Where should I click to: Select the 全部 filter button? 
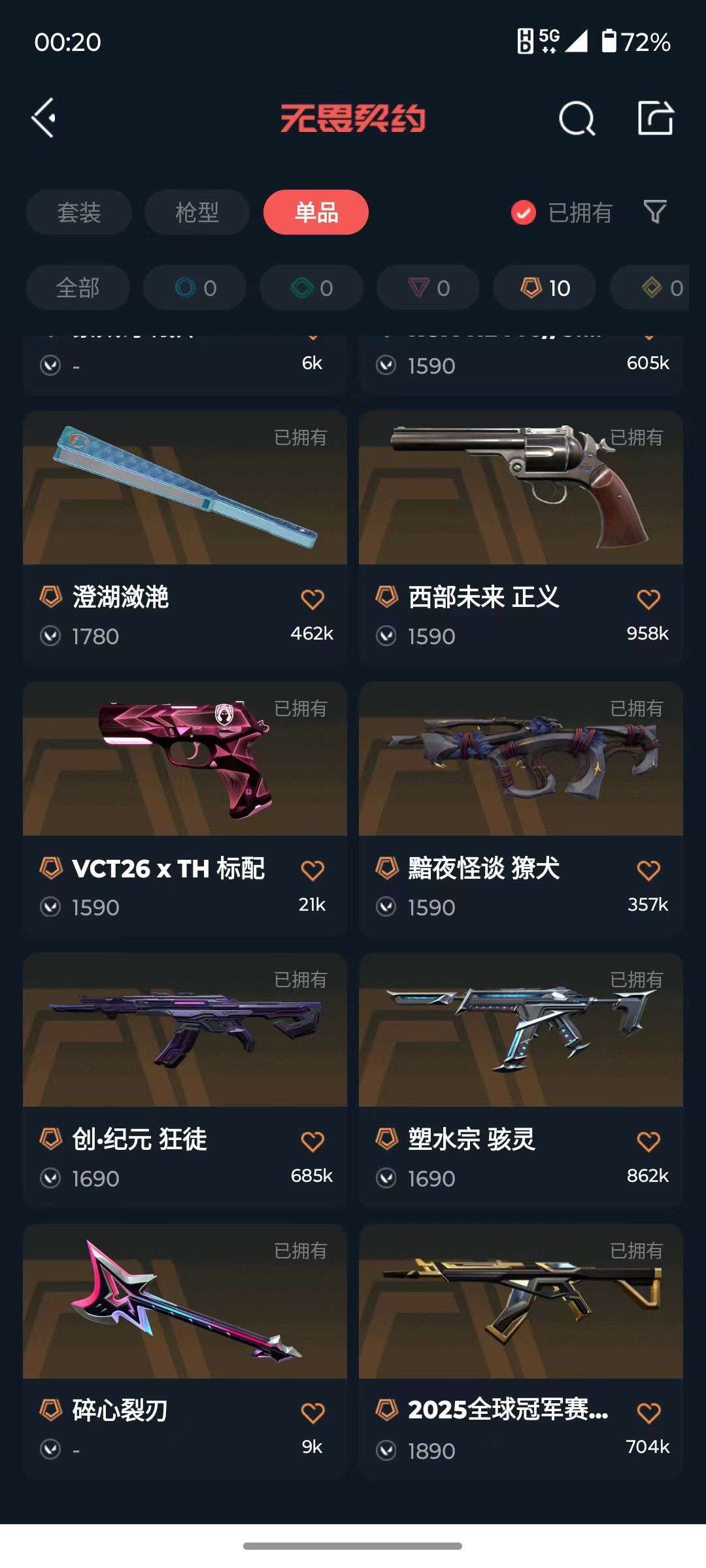click(78, 287)
